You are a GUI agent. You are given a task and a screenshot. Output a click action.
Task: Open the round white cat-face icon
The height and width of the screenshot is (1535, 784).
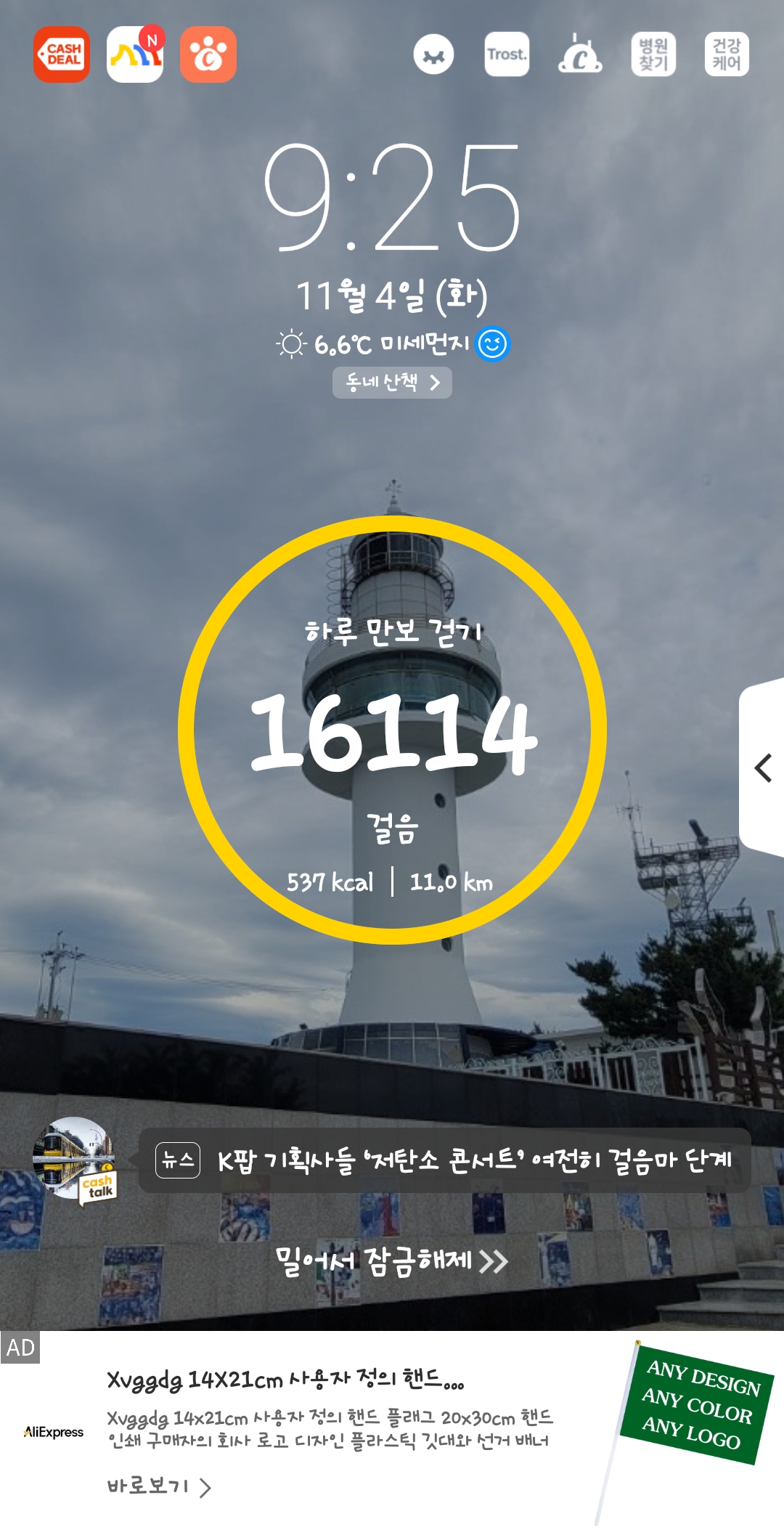pyautogui.click(x=433, y=54)
